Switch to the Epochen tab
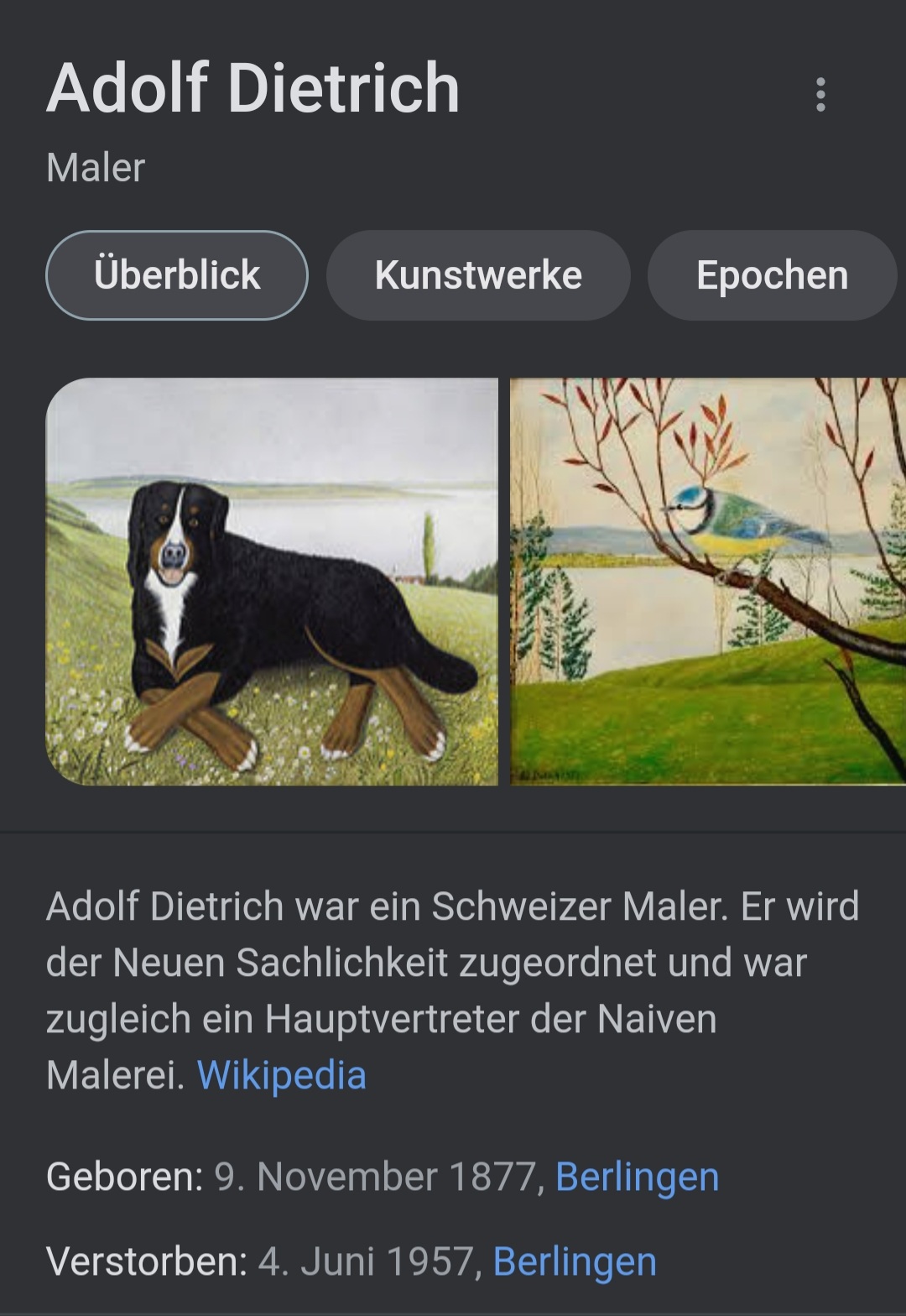This screenshot has height=1316, width=906. [772, 275]
